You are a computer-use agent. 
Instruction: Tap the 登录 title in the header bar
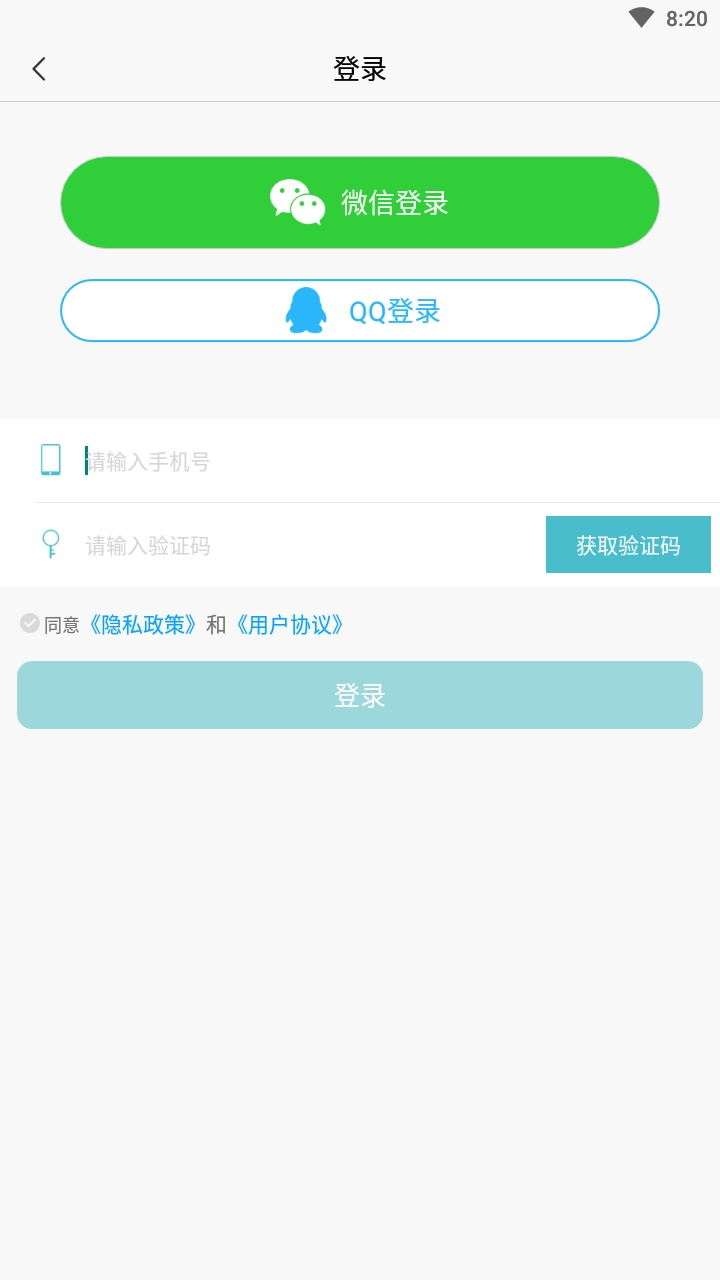359,70
